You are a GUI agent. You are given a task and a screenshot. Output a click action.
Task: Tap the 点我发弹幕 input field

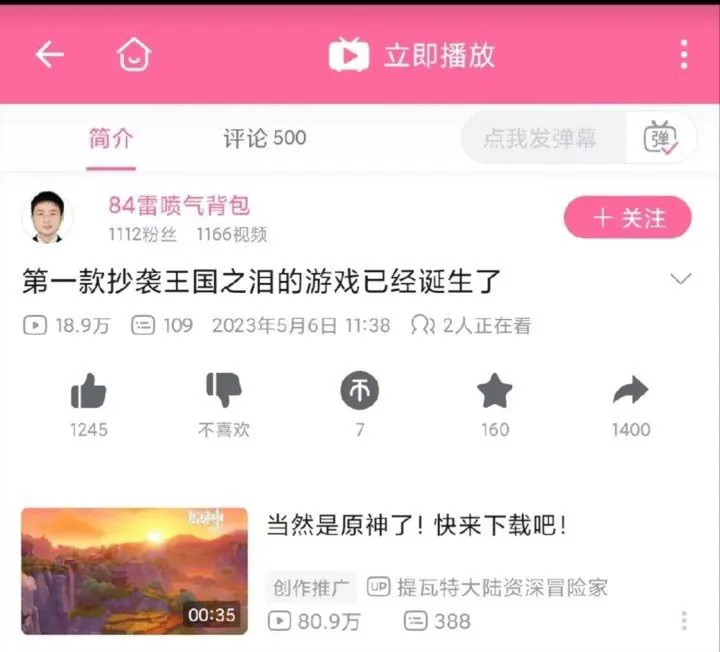541,139
